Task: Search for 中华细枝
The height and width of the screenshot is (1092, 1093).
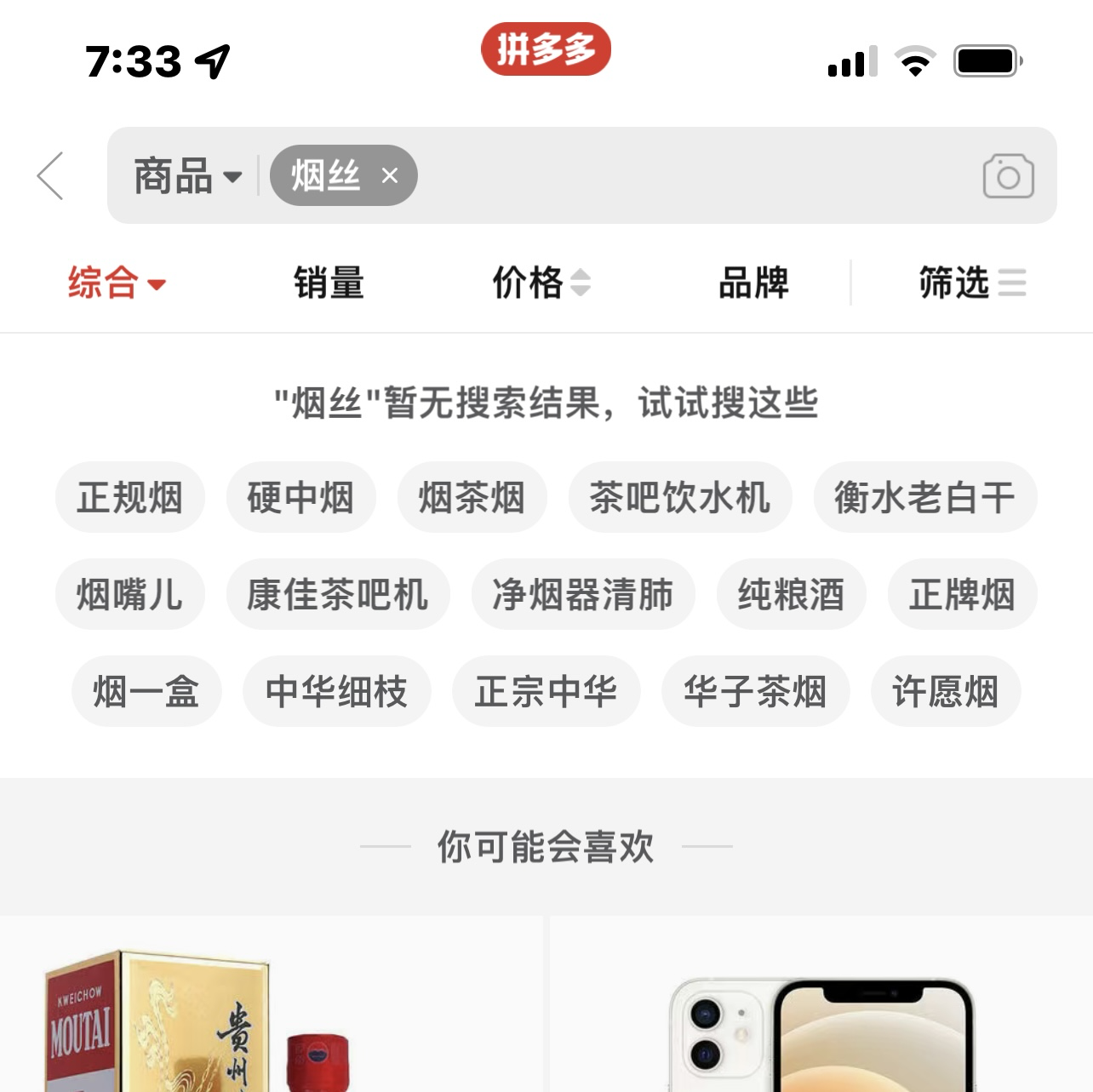Action: (336, 691)
